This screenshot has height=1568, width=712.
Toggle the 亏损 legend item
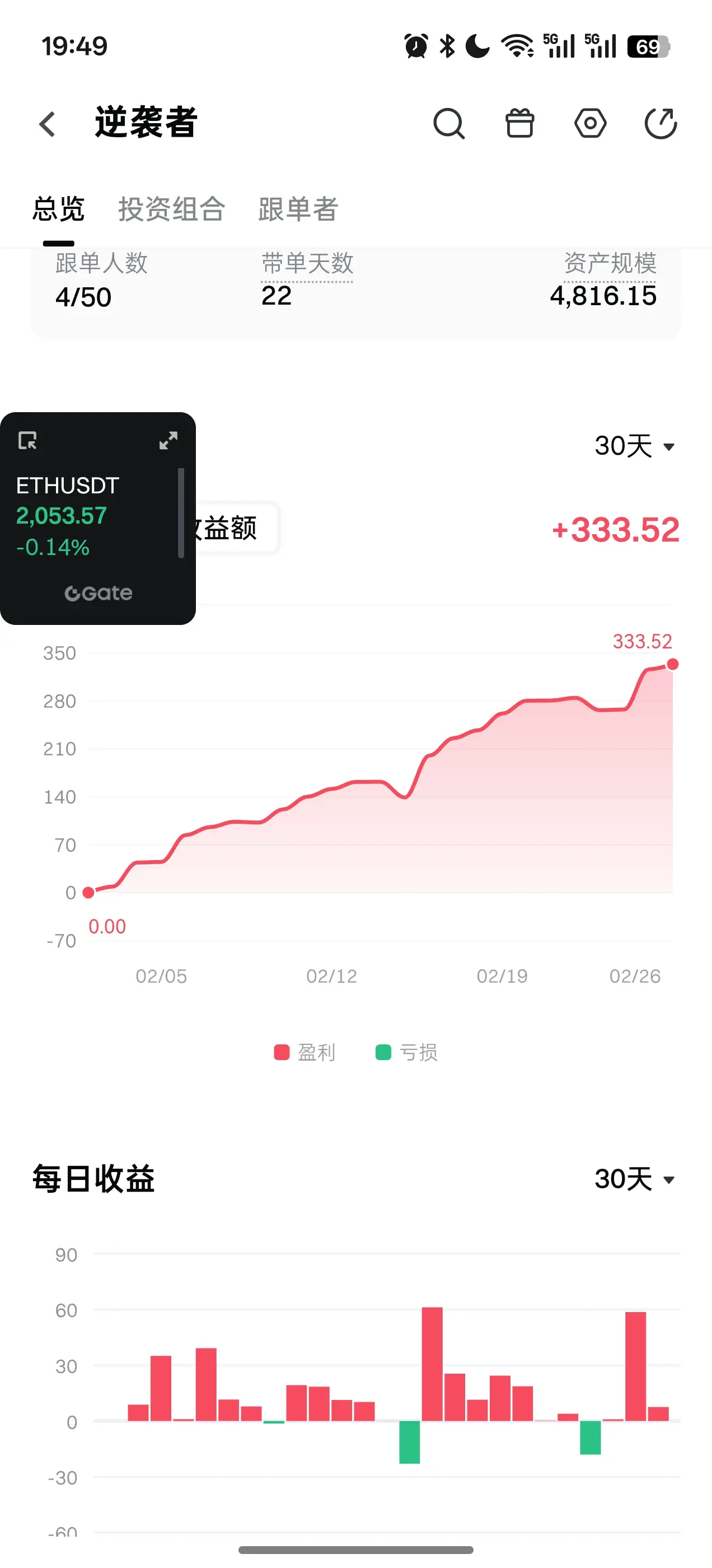click(406, 1052)
